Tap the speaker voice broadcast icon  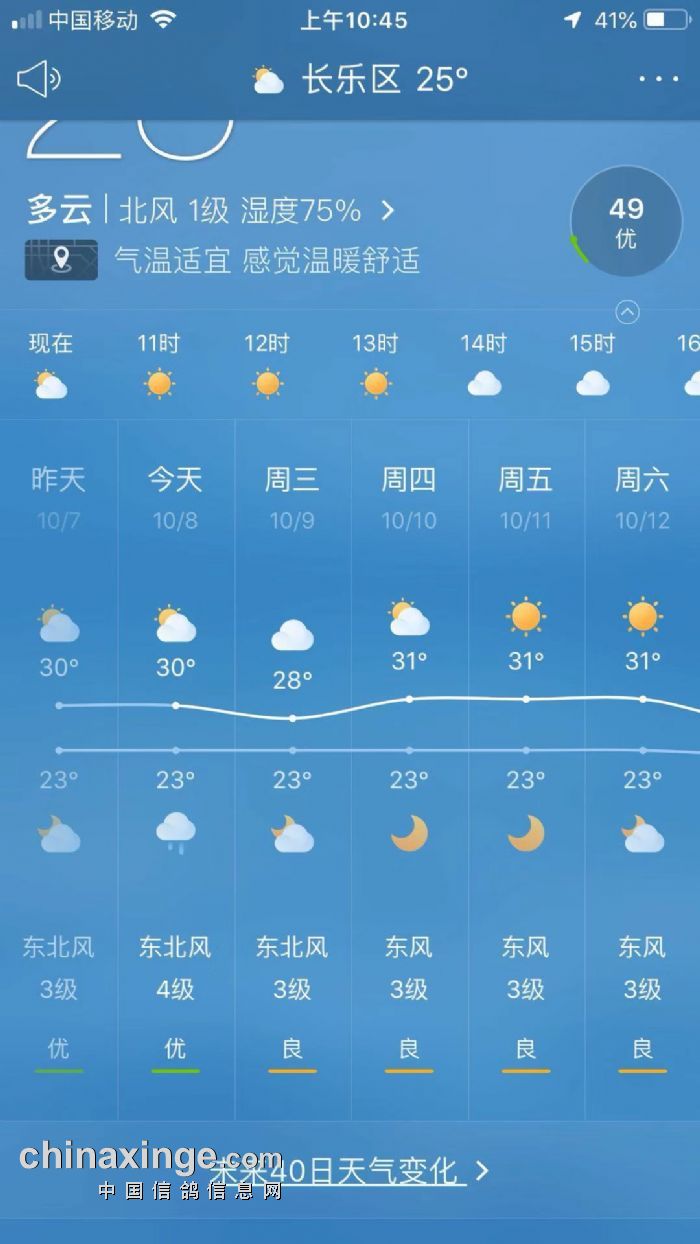[39, 79]
